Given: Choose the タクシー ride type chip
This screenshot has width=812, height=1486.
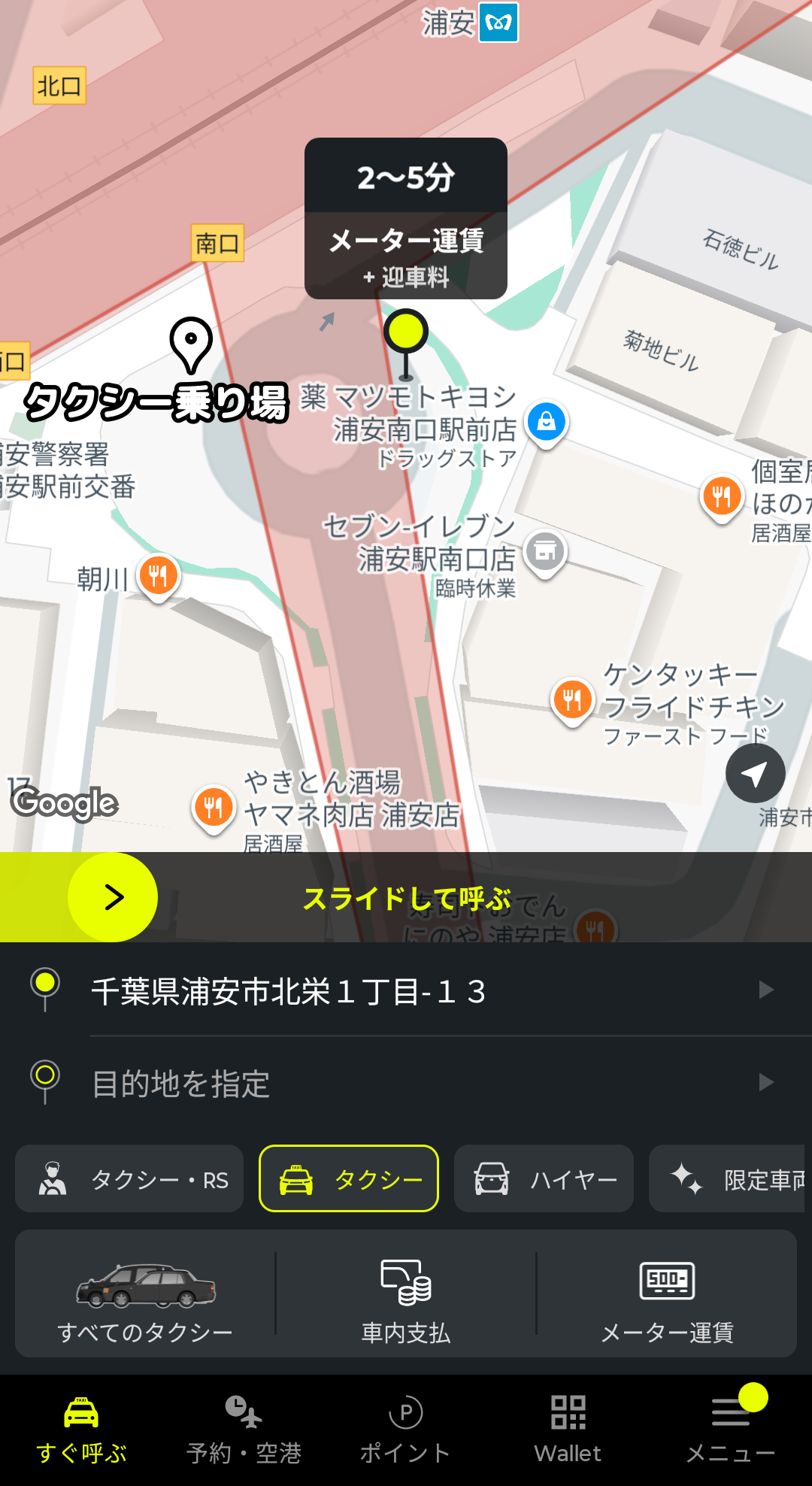Looking at the screenshot, I should tap(349, 1179).
